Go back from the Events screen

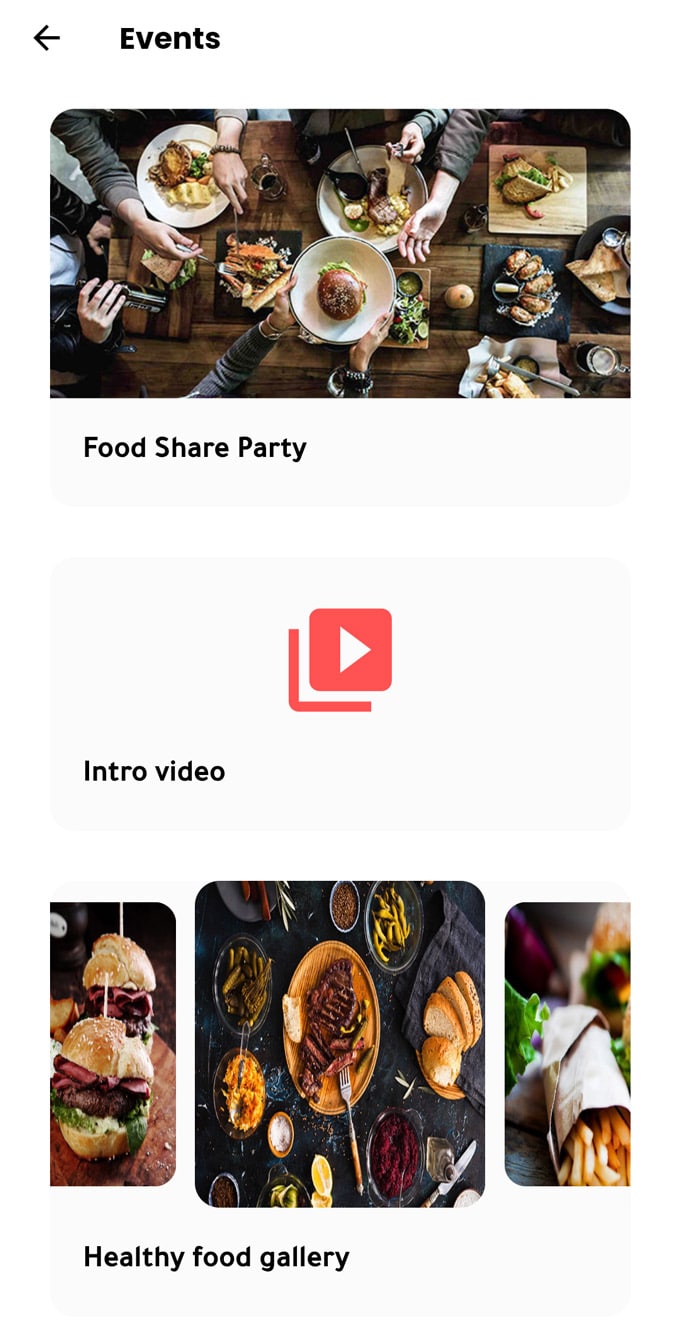click(47, 38)
